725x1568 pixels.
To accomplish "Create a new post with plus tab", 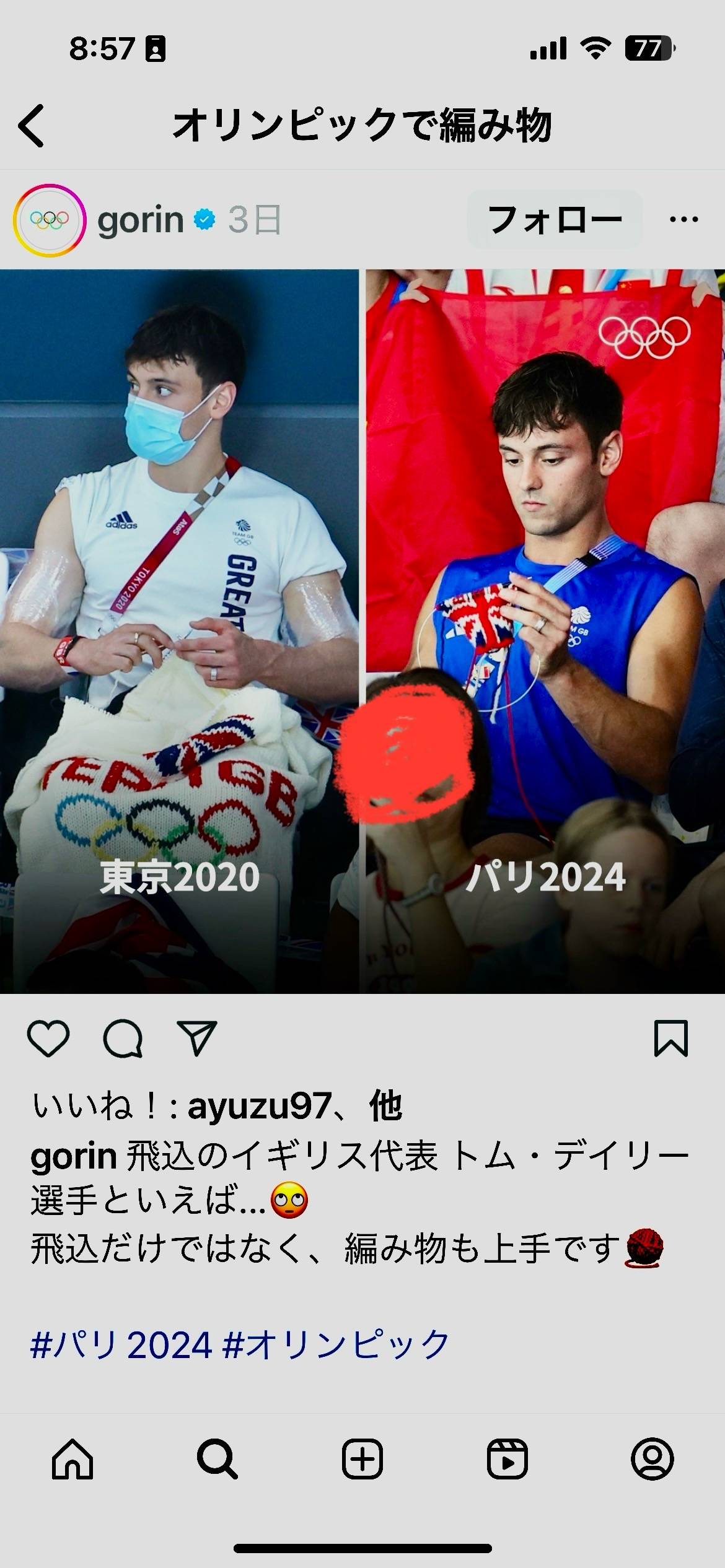I will point(362,1460).
